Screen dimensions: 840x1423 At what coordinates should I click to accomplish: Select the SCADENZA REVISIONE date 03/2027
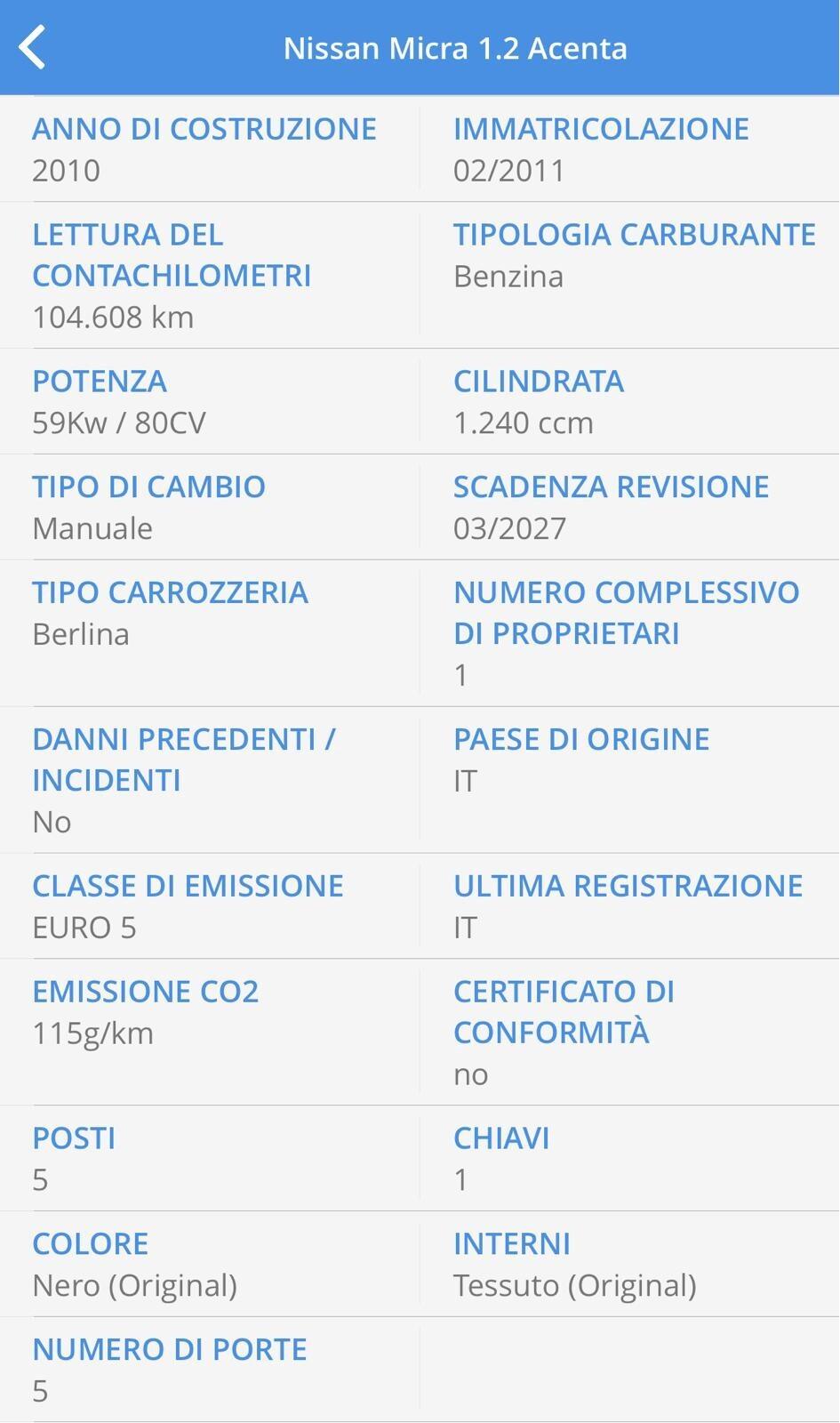[509, 527]
